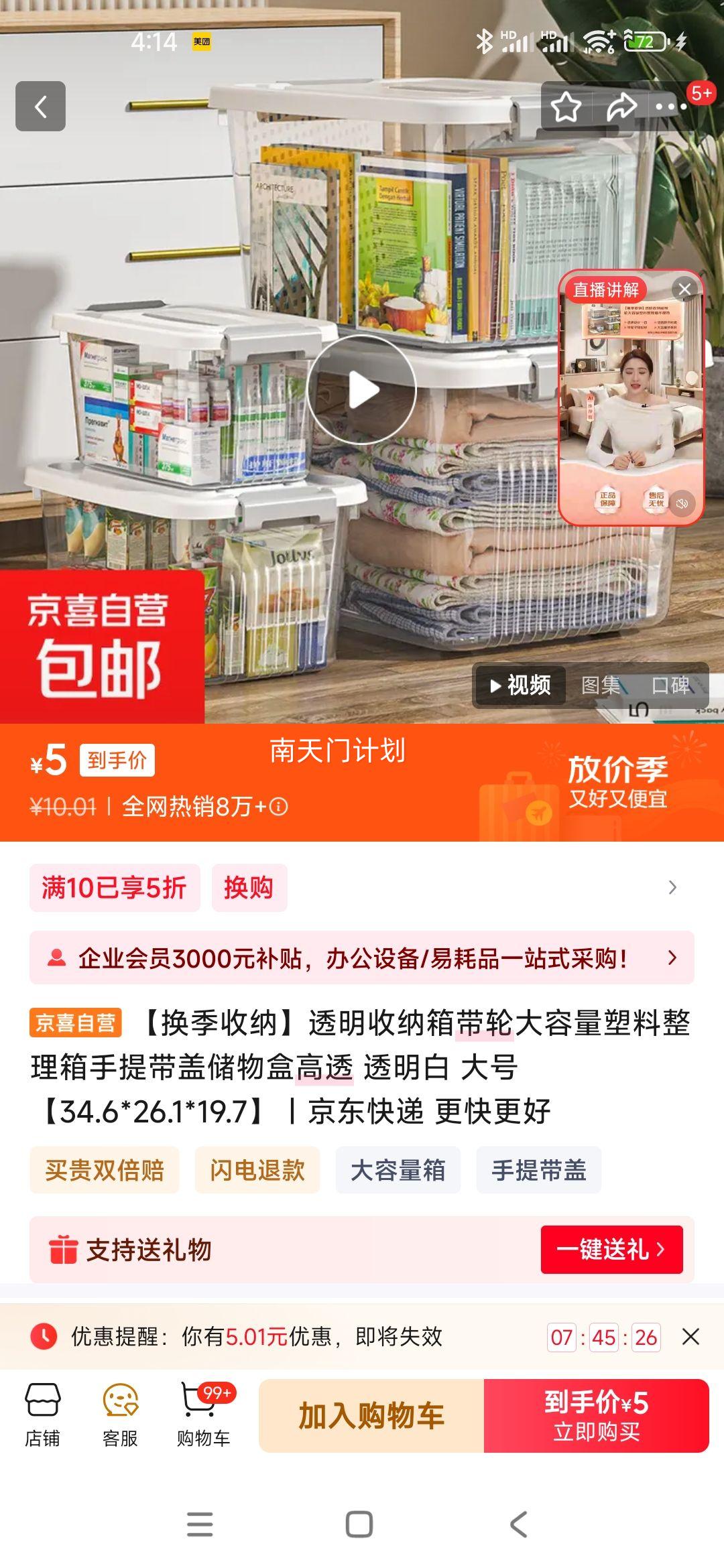Expand the 满10已享5折 promotions row
The image size is (724, 1568).
click(672, 888)
